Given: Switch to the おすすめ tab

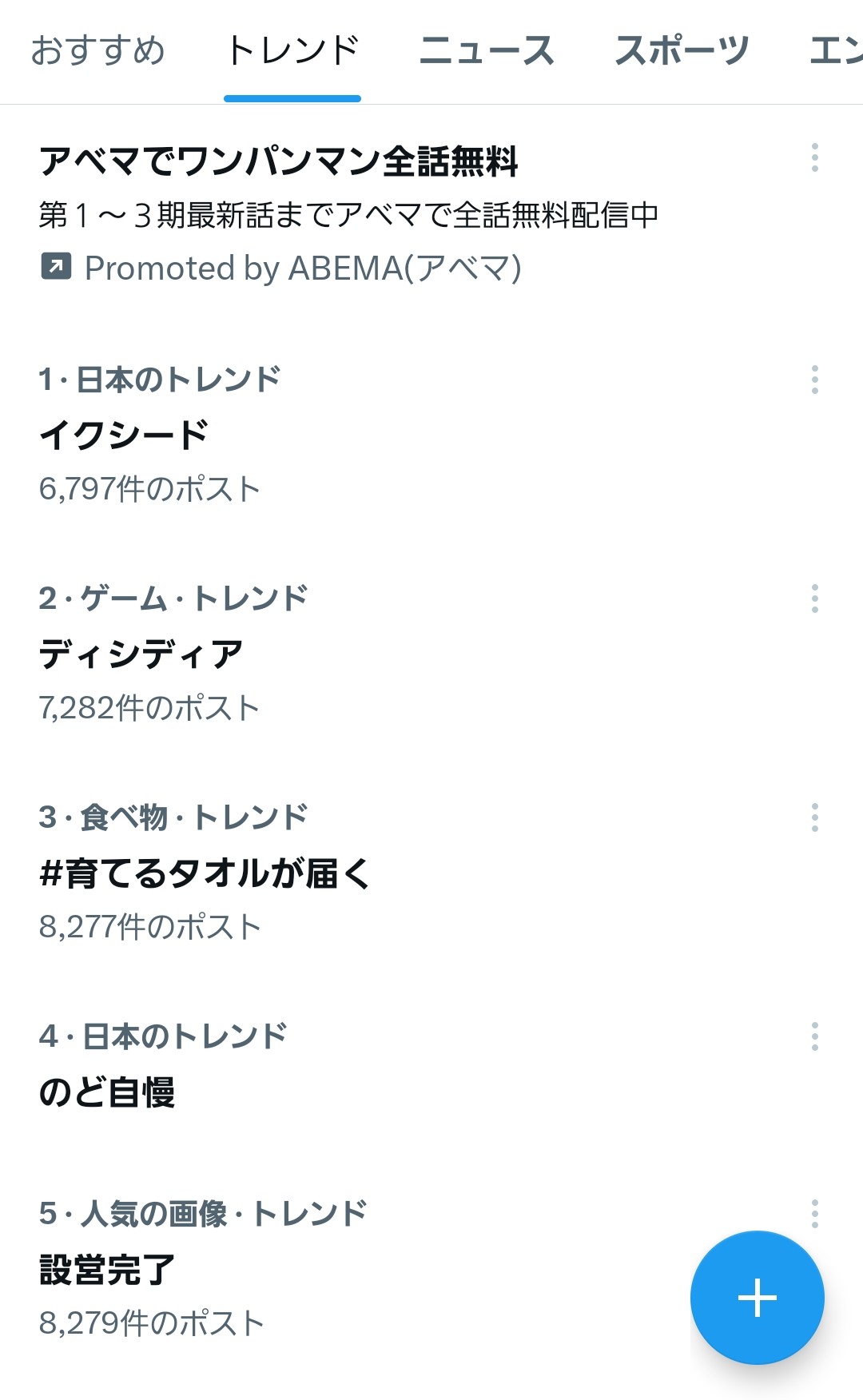Looking at the screenshot, I should [97, 51].
